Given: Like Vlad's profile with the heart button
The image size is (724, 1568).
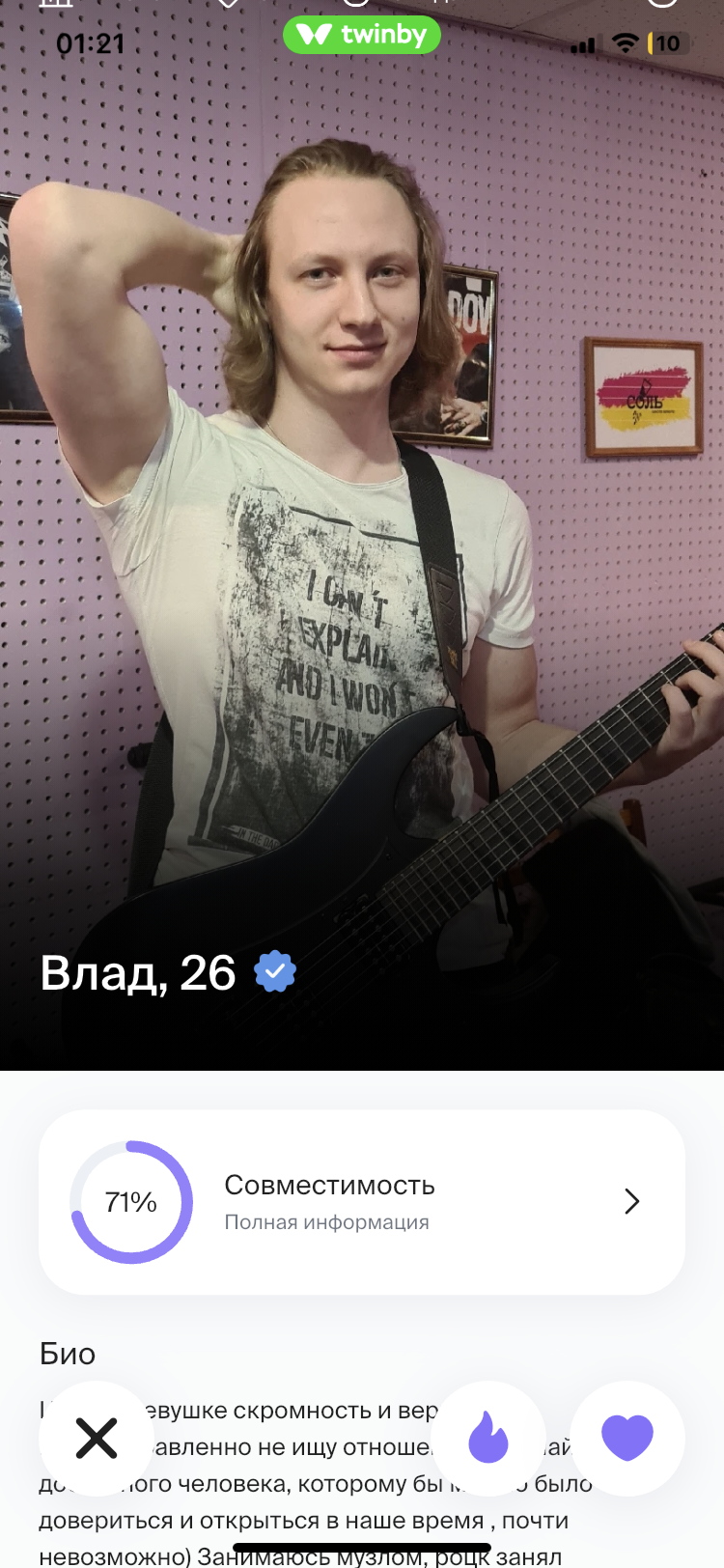Looking at the screenshot, I should (x=627, y=1438).
